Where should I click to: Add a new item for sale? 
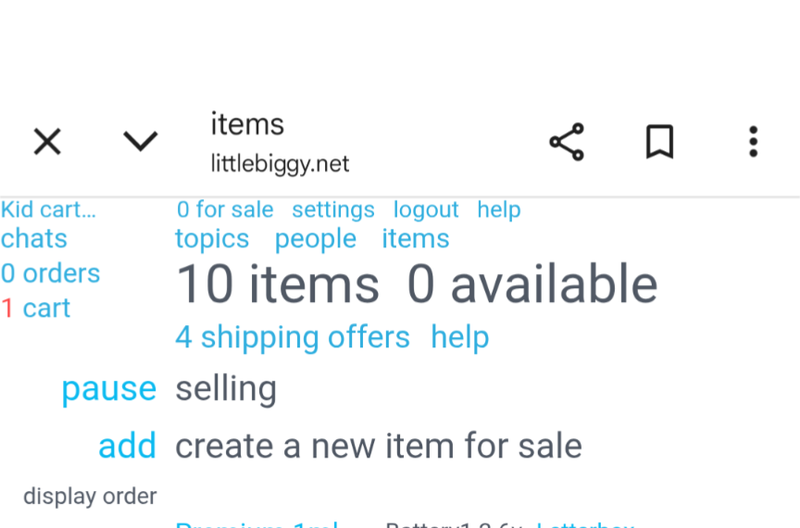(x=127, y=446)
